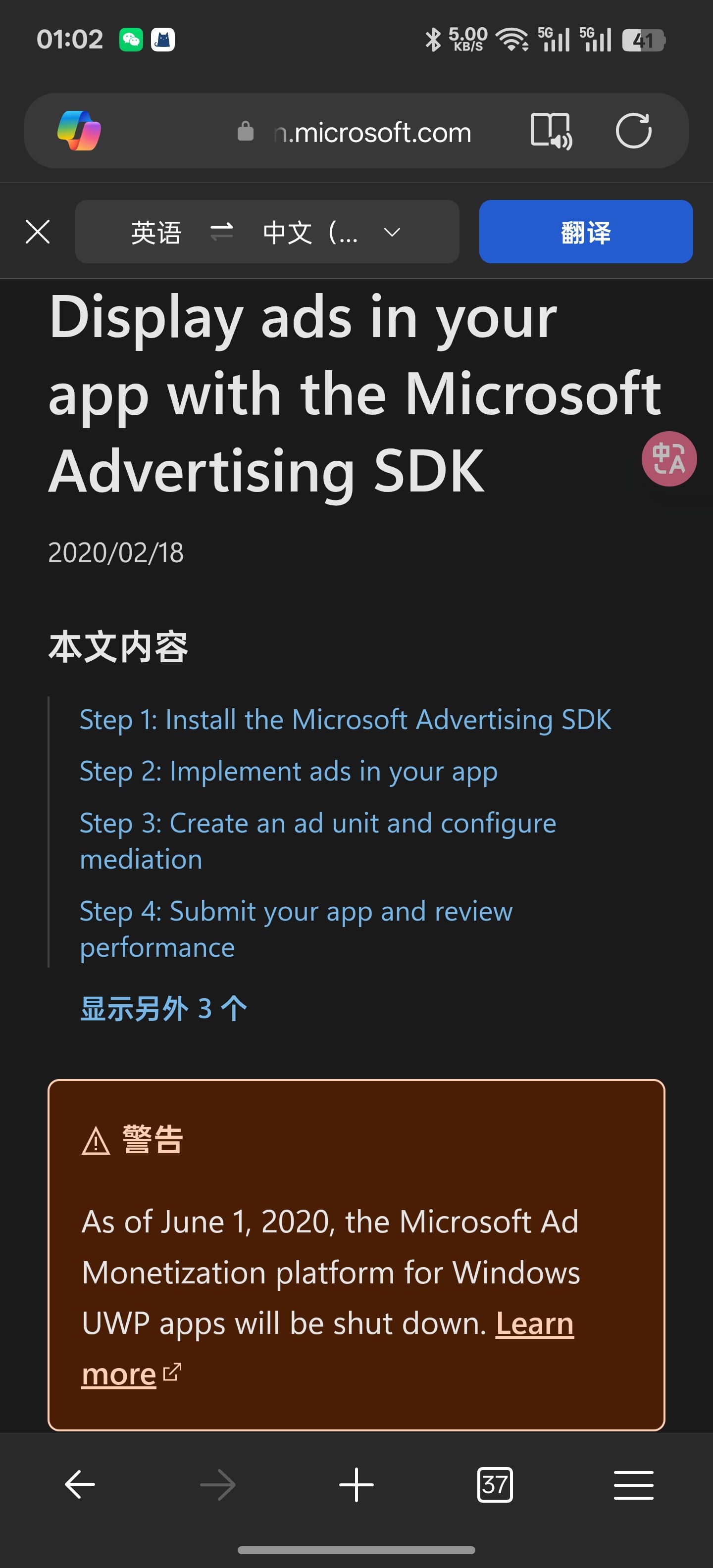Open Copilot from the address bar
This screenshot has width=713, height=1568.
pyautogui.click(x=79, y=131)
